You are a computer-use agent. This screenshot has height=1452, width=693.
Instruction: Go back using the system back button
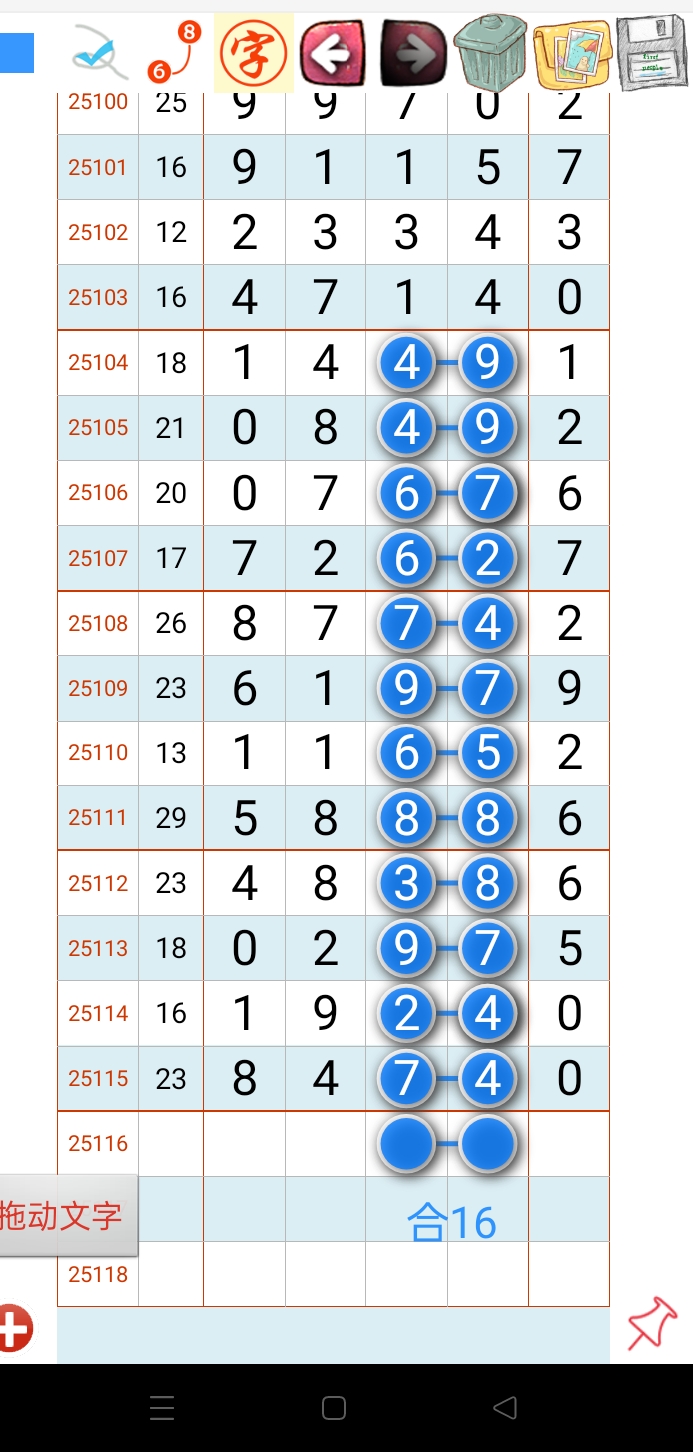pos(505,1408)
